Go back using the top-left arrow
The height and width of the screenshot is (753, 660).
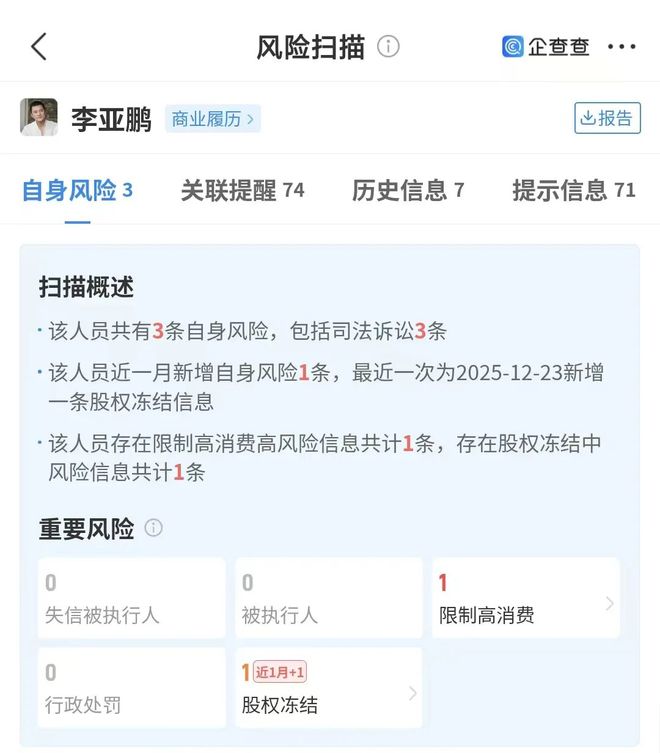(39, 46)
